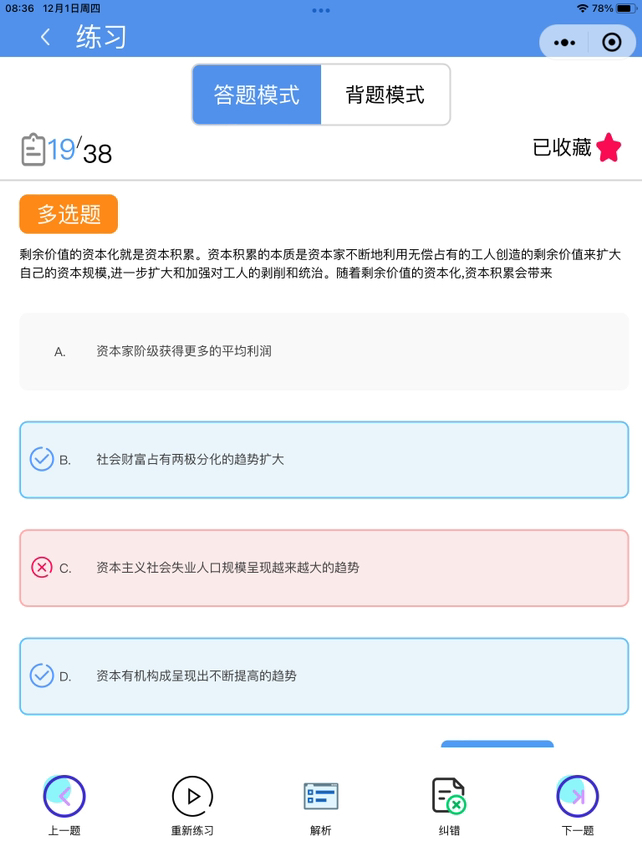Switch to 背题模式 tab
Screen dimensions: 642x856
385,95
